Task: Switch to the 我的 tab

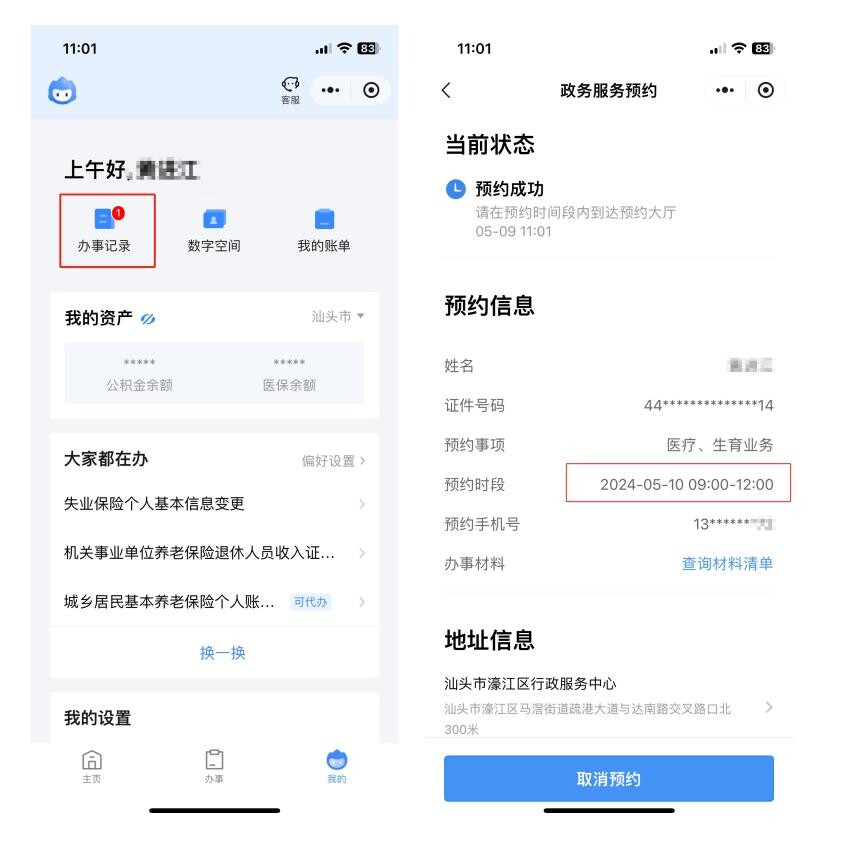Action: click(x=337, y=765)
